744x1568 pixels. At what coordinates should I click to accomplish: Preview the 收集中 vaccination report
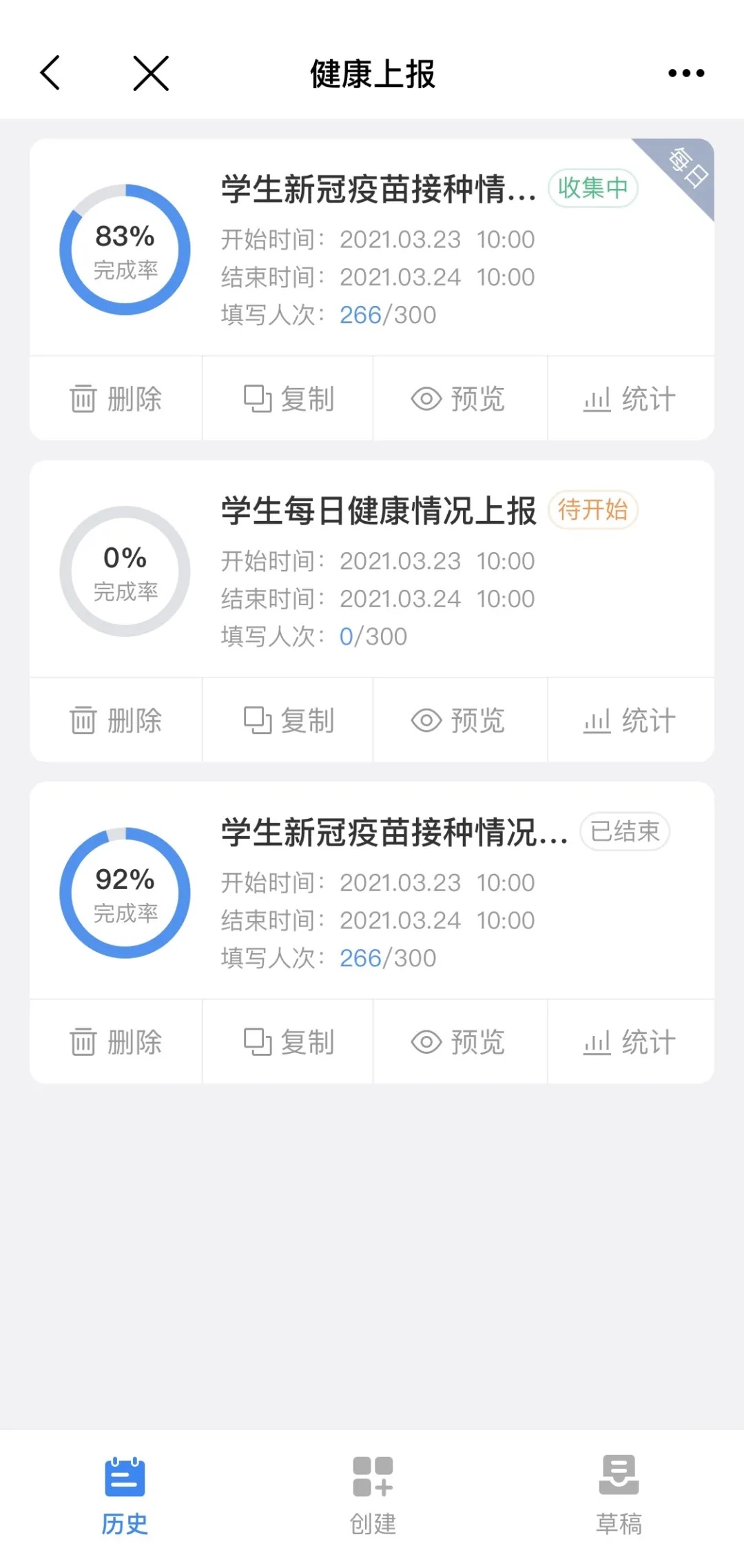[458, 399]
